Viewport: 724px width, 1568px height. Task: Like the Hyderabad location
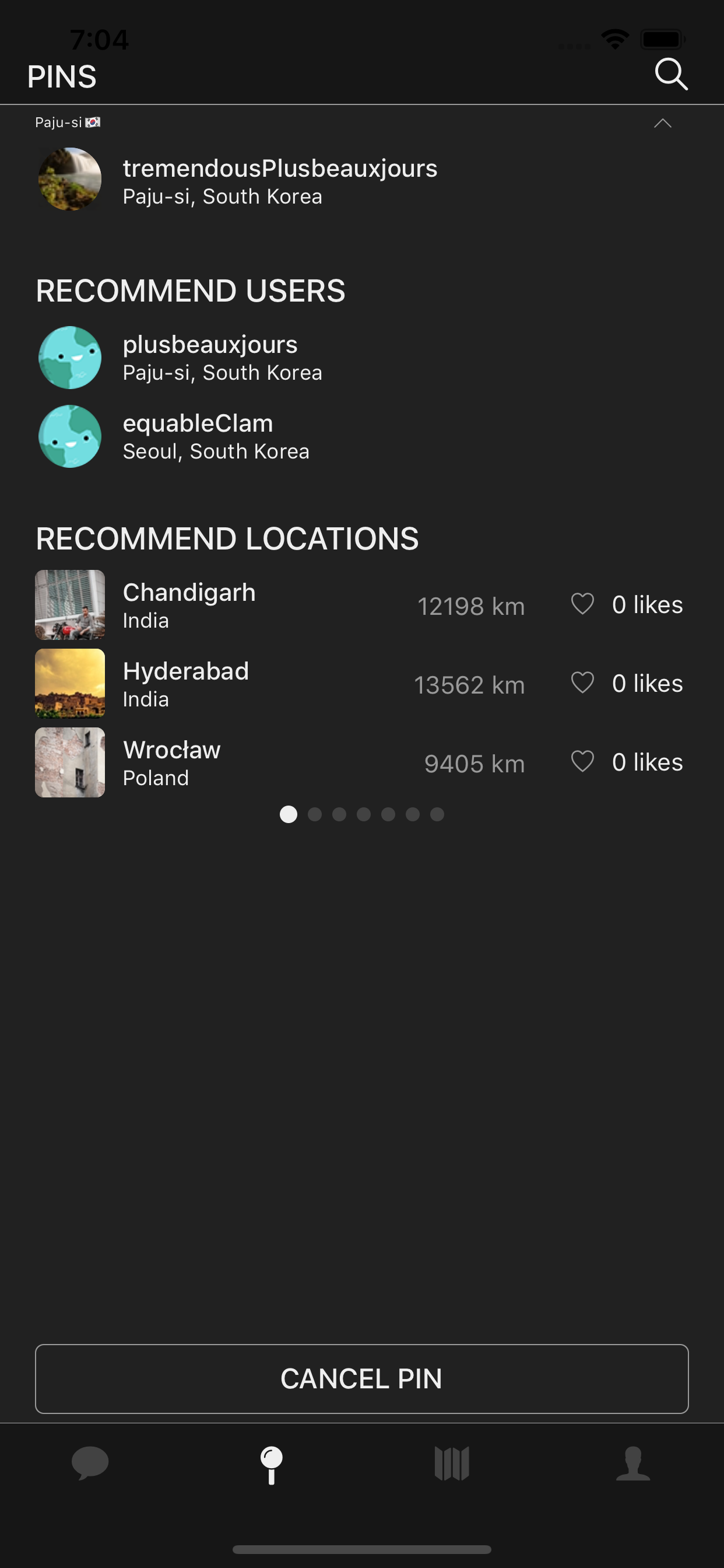(x=582, y=683)
